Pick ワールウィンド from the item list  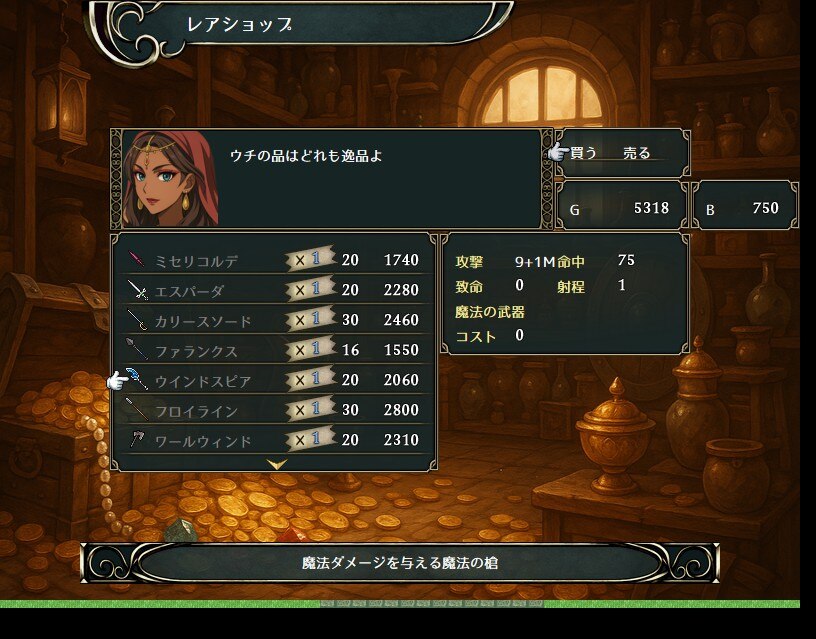click(x=203, y=441)
